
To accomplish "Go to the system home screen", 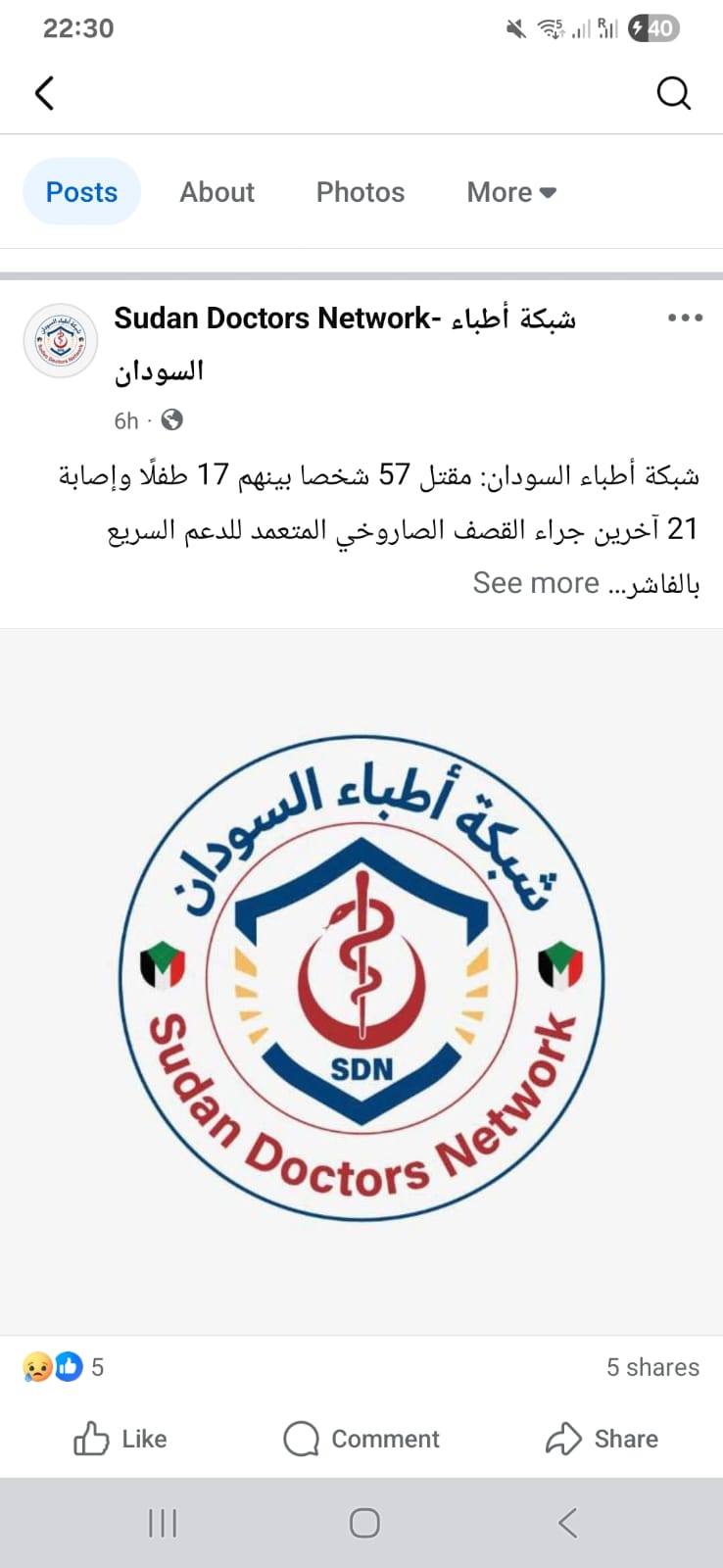I will 363,1523.
